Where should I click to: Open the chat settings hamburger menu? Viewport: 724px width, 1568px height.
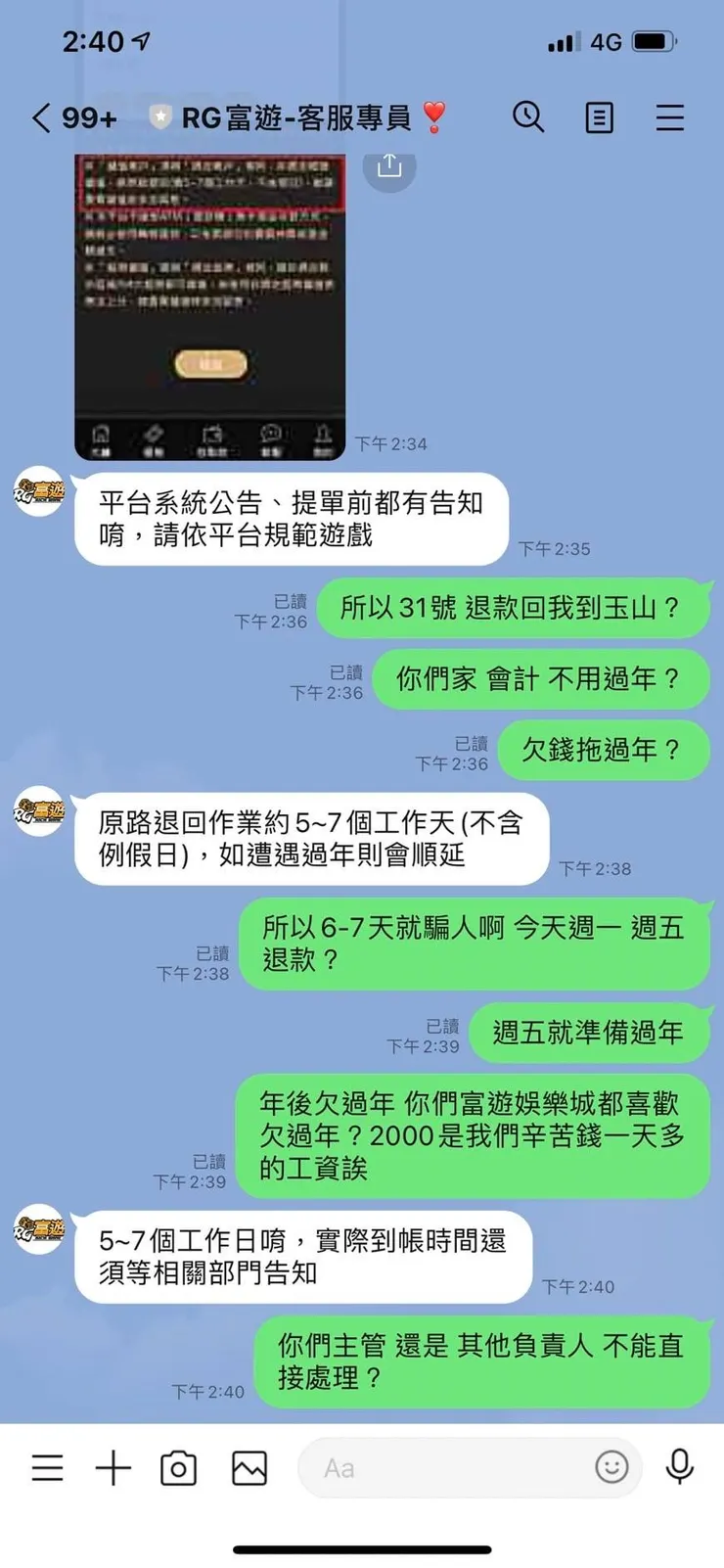[670, 117]
